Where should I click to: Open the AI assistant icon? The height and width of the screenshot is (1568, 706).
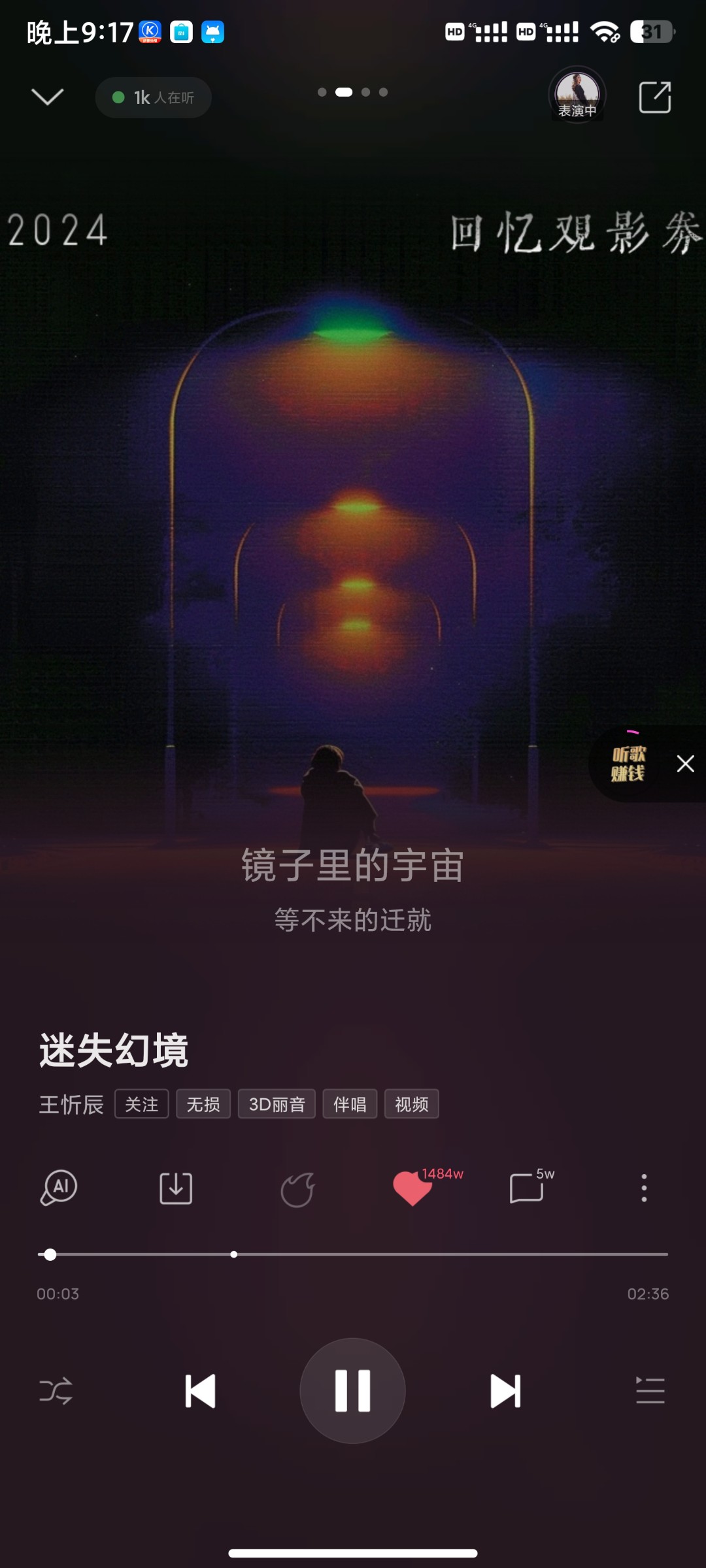(x=59, y=1188)
